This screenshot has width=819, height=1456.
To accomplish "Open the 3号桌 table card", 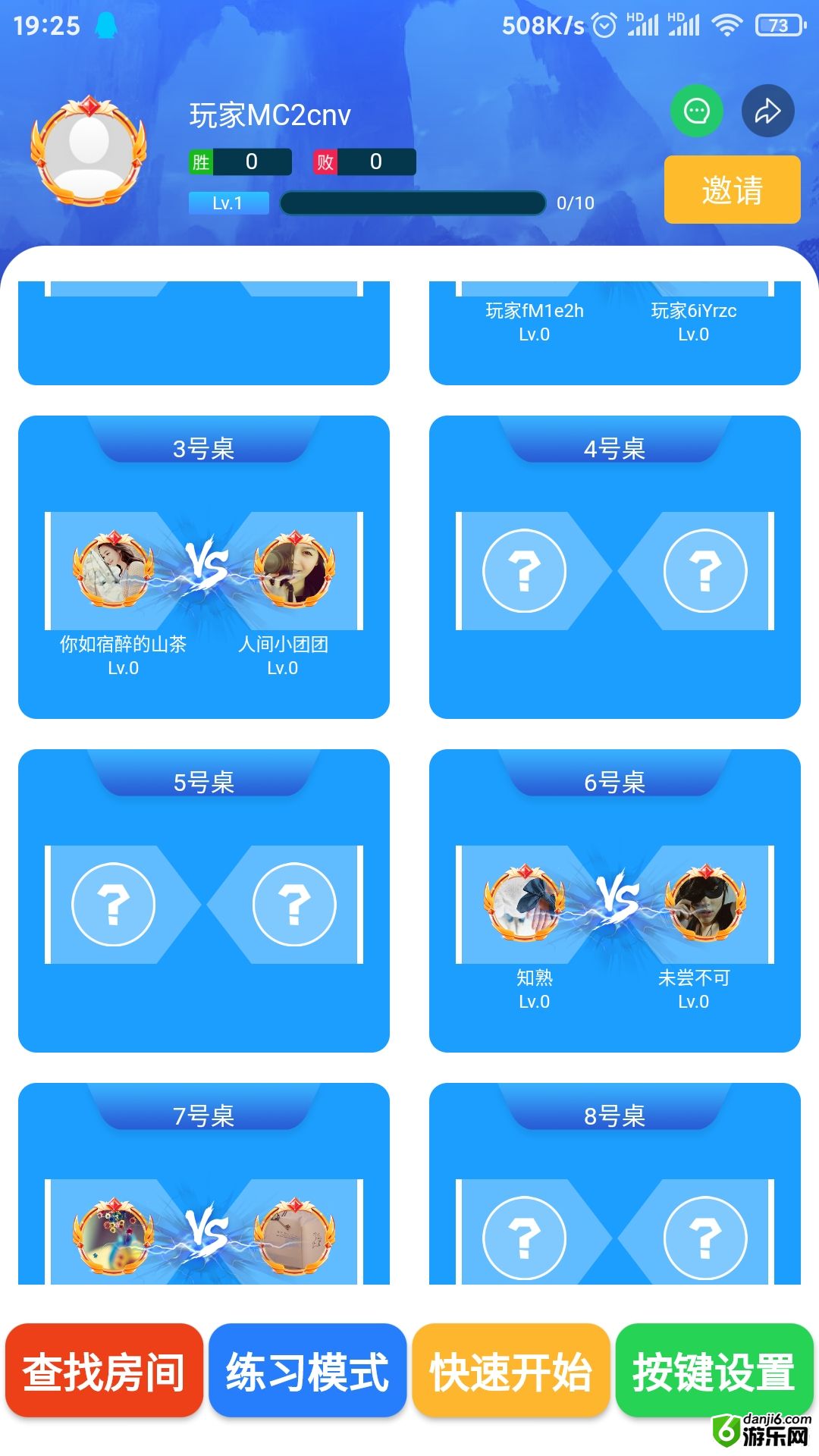I will click(x=203, y=567).
